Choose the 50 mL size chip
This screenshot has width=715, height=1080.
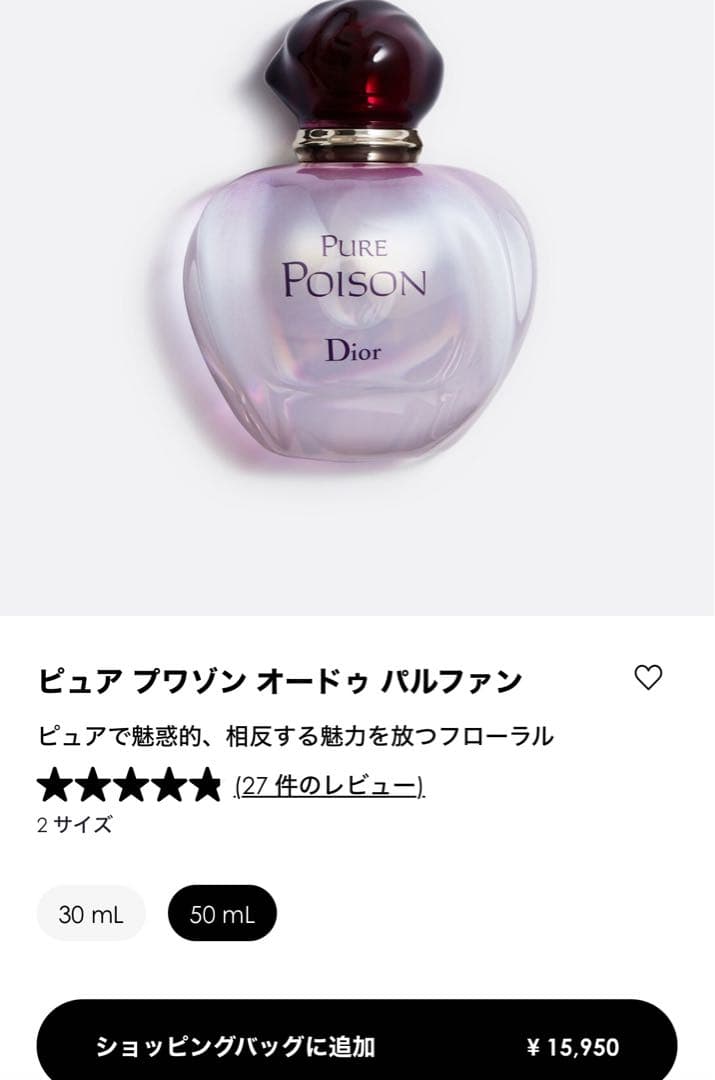(222, 914)
